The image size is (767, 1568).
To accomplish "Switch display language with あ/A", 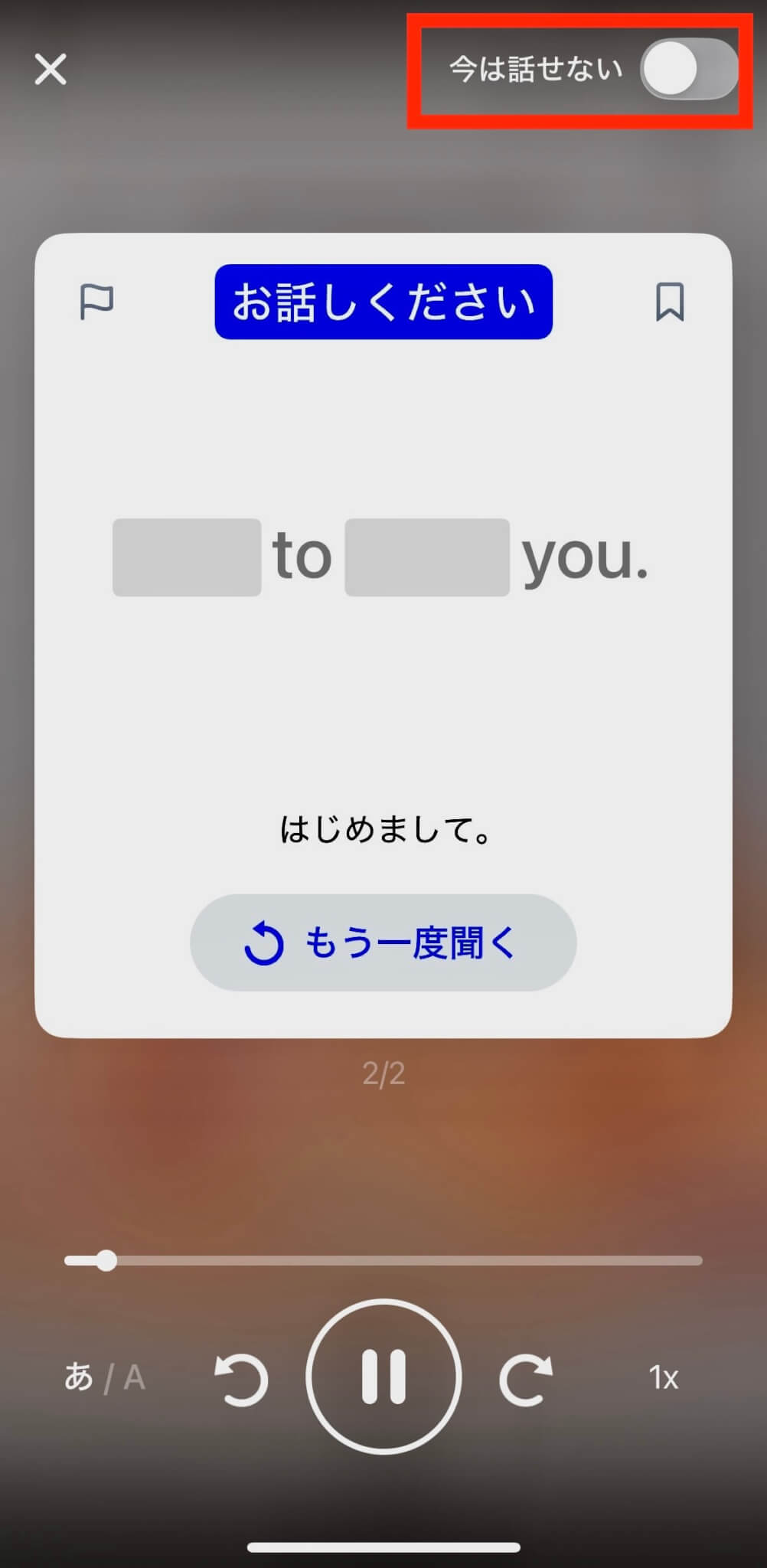I will pos(104,1377).
